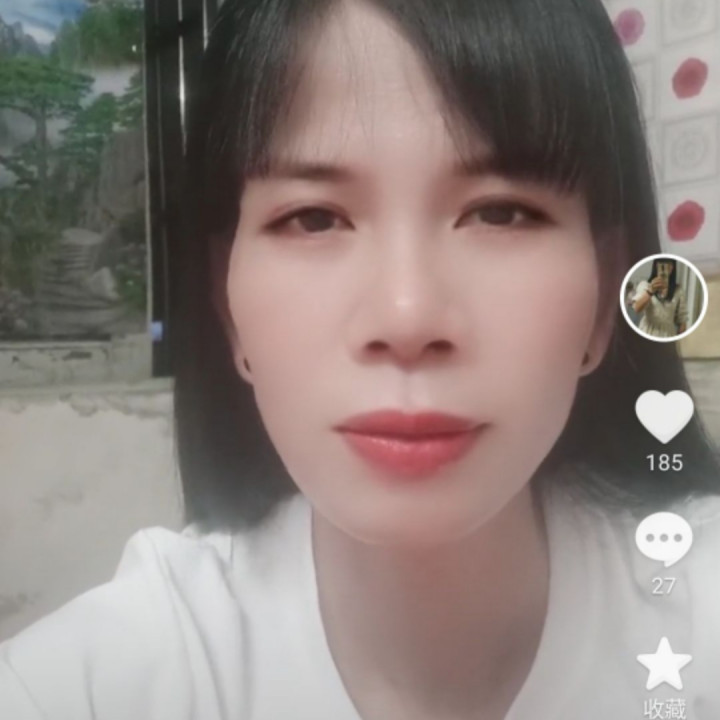This screenshot has width=720, height=720.
Task: Add this video to favorites (收藏)
Action: pyautogui.click(x=664, y=665)
